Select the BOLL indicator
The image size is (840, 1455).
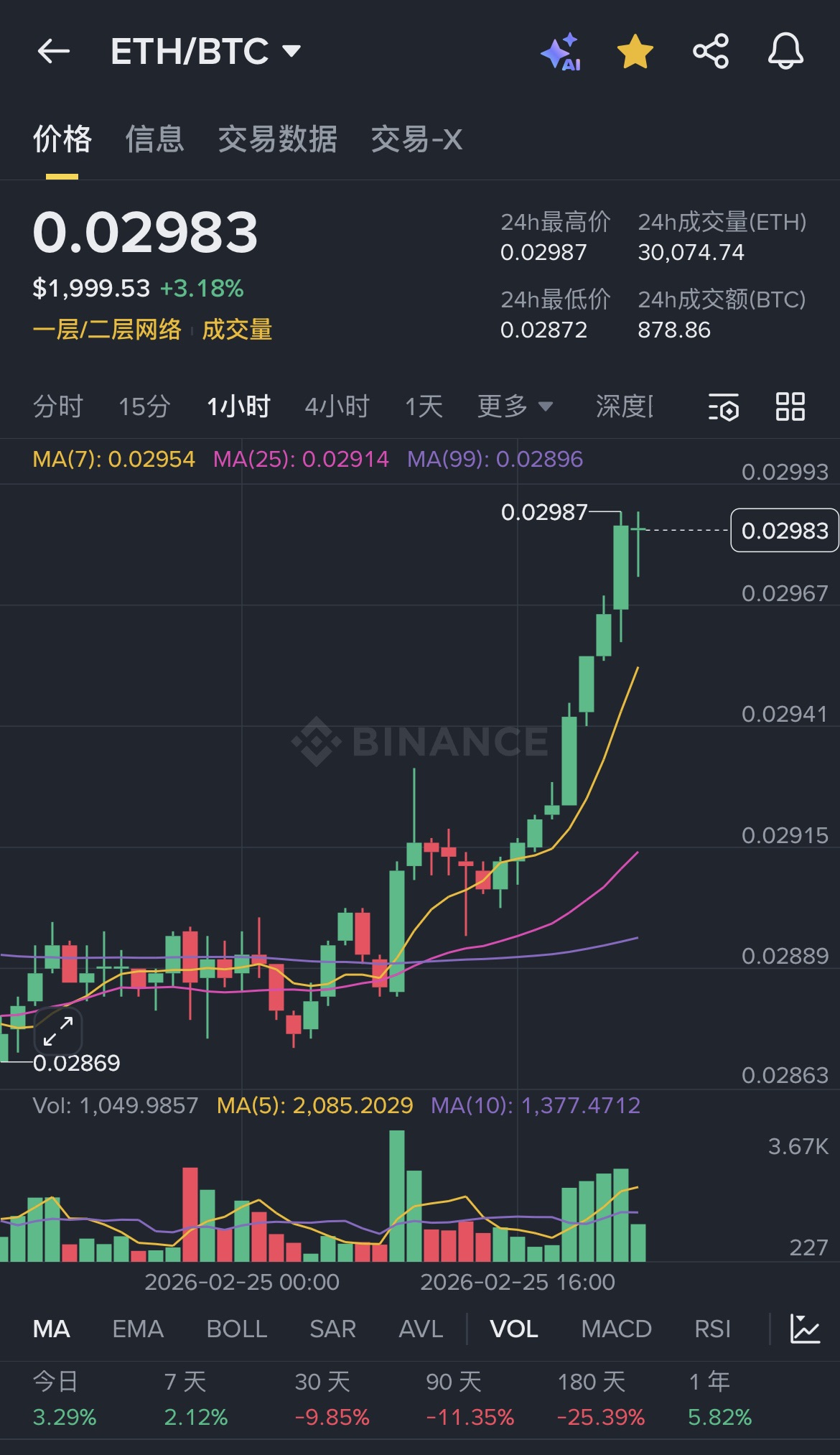(236, 1329)
